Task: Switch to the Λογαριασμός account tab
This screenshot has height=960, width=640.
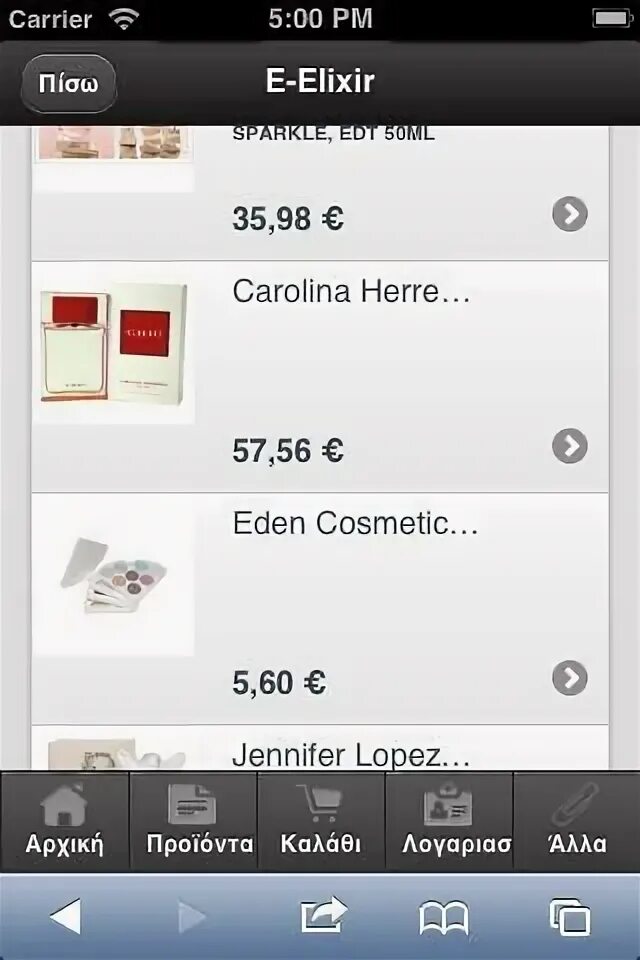Action: 449,822
